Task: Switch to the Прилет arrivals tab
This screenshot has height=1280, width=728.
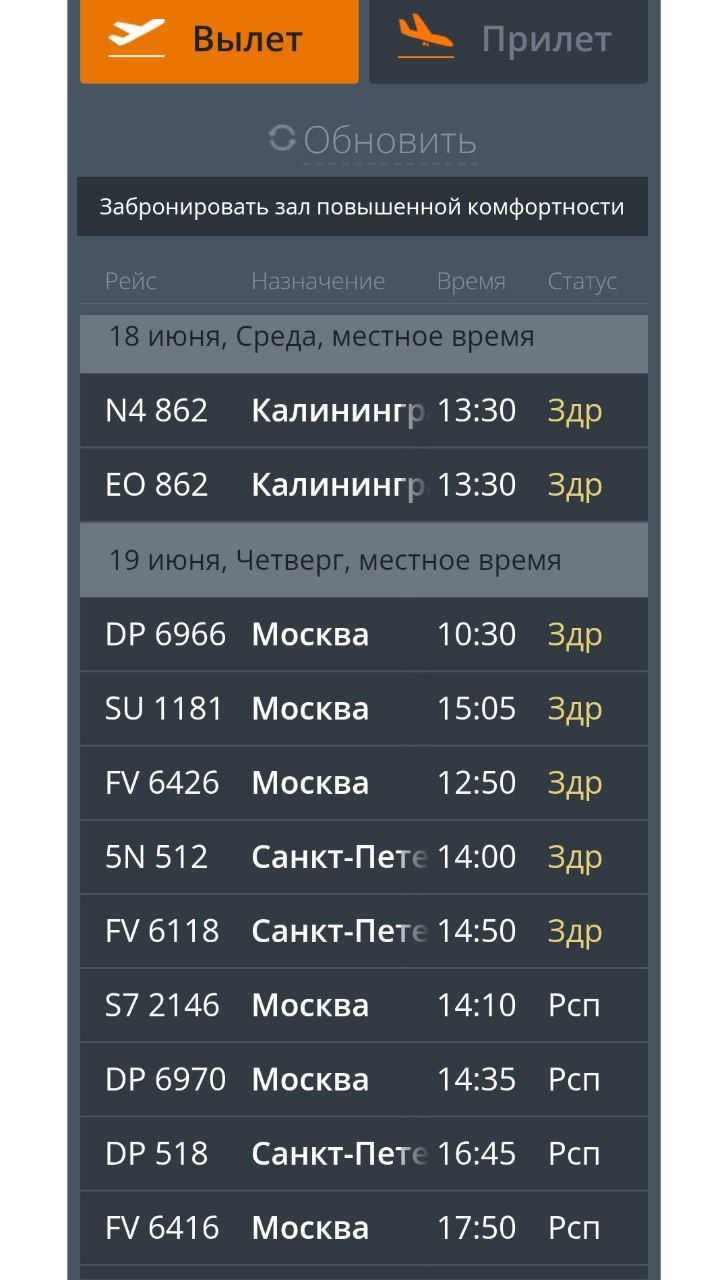Action: [508, 40]
